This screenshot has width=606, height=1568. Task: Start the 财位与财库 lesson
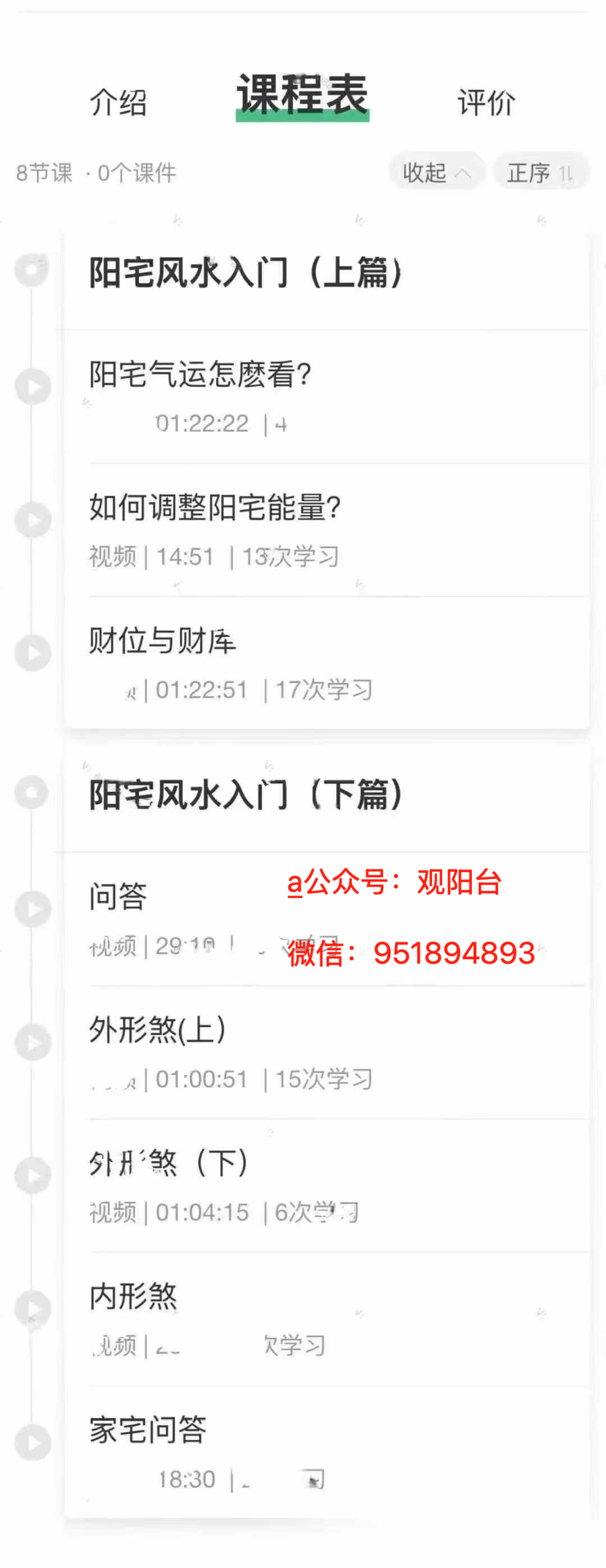tap(162, 641)
